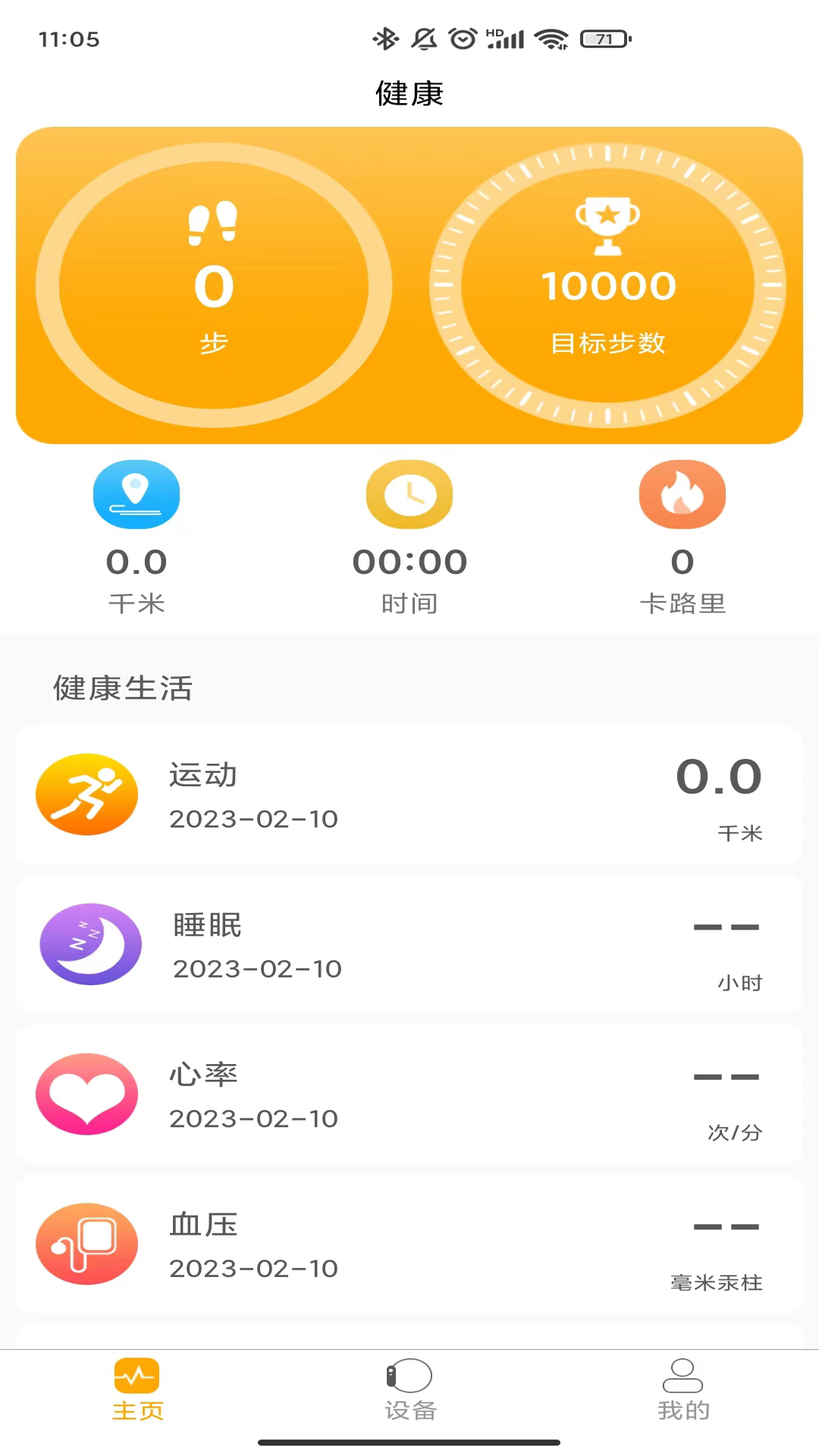This screenshot has width=819, height=1456.
Task: Open the 睡眠 sleep record entry
Action: pyautogui.click(x=409, y=945)
